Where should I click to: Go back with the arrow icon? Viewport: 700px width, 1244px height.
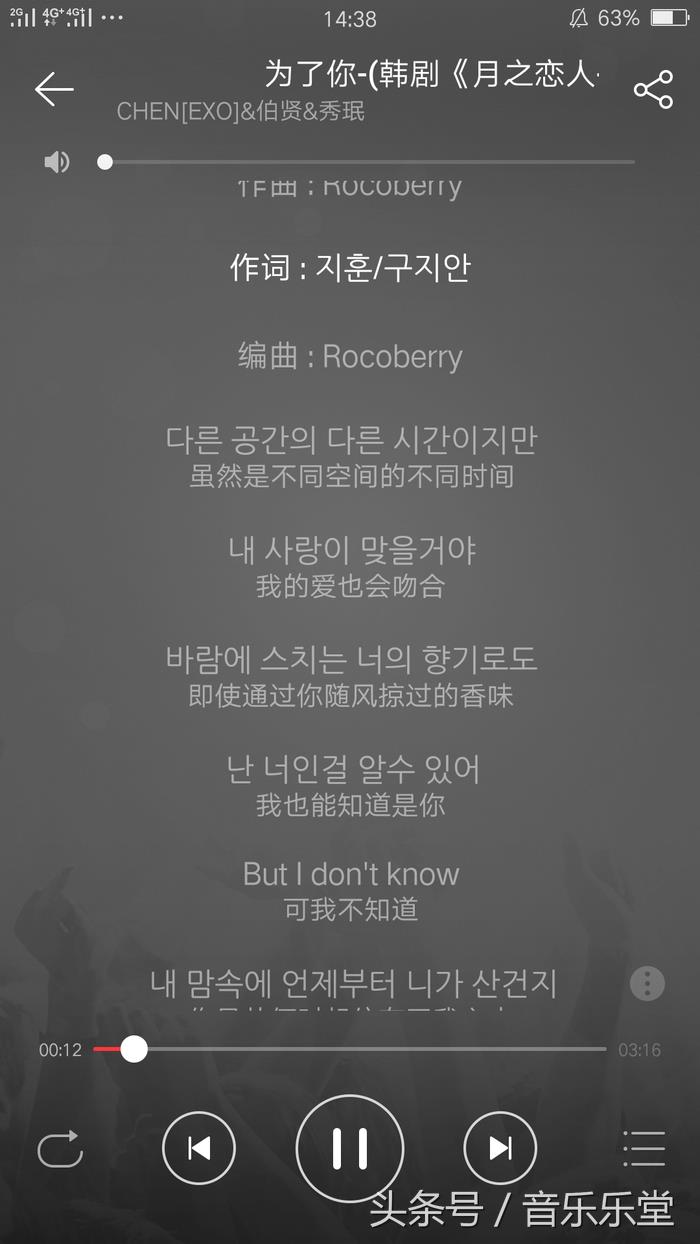(x=54, y=90)
